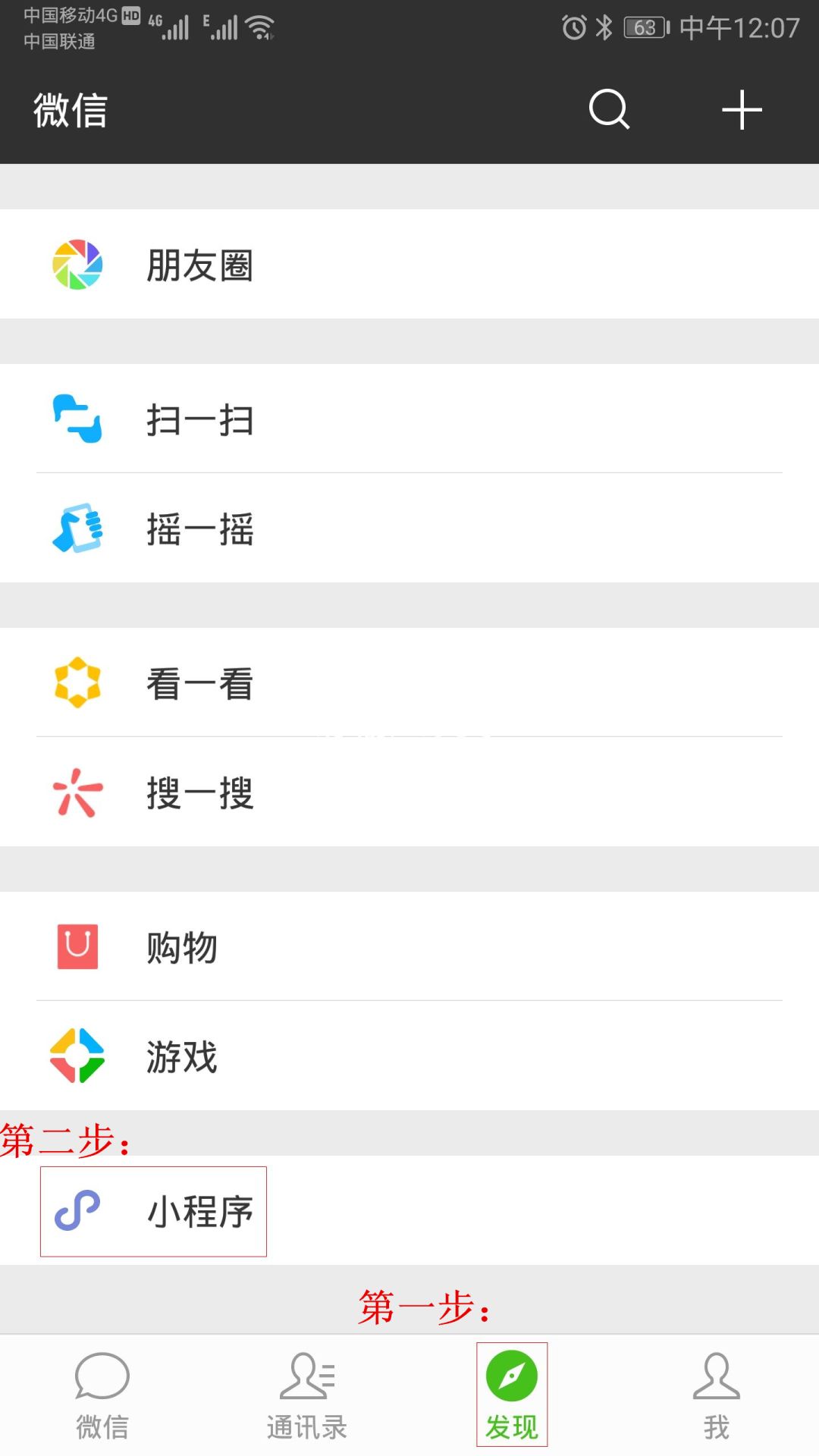
Task: Switch to the 我 profile tab
Action: (x=717, y=1395)
